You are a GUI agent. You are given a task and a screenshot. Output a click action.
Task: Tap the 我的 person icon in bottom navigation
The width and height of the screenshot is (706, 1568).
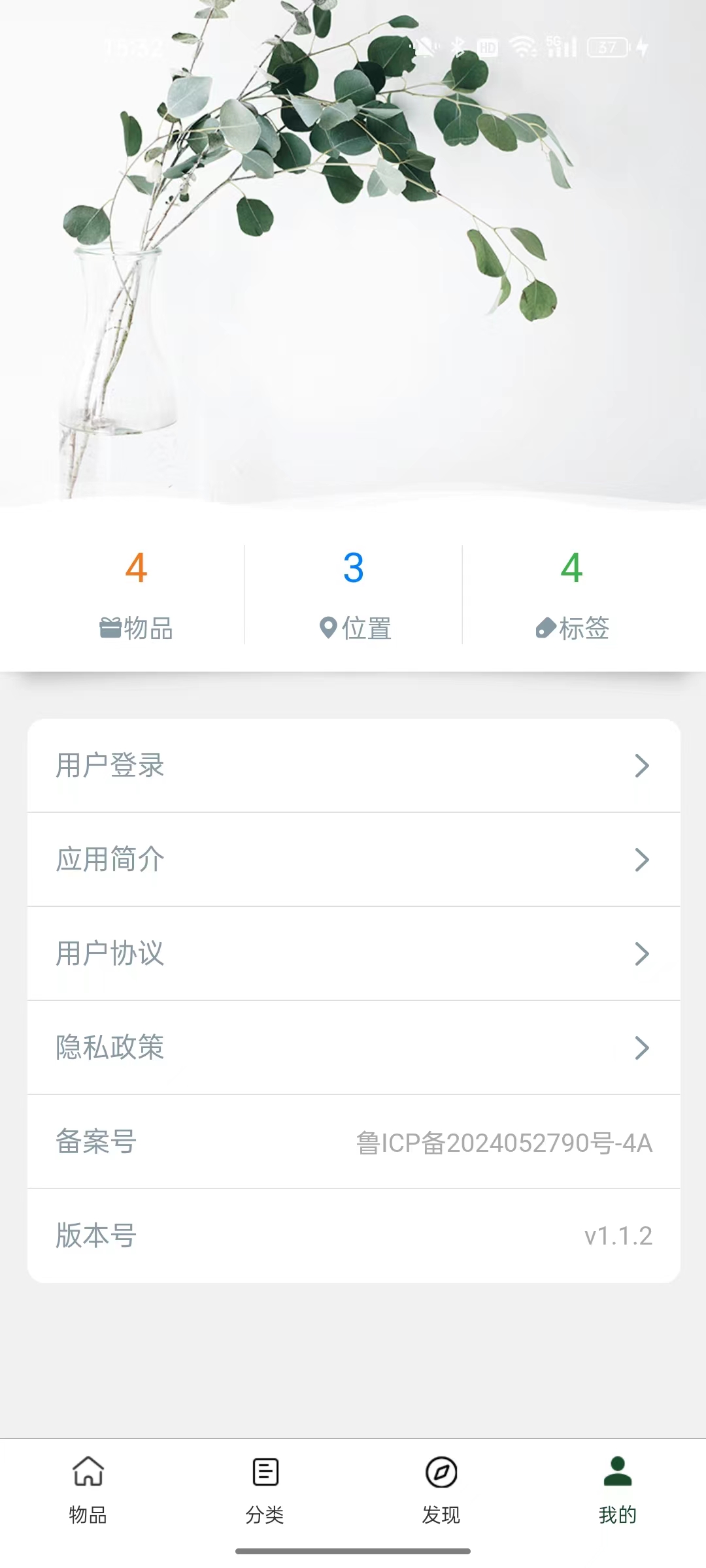tap(618, 1472)
